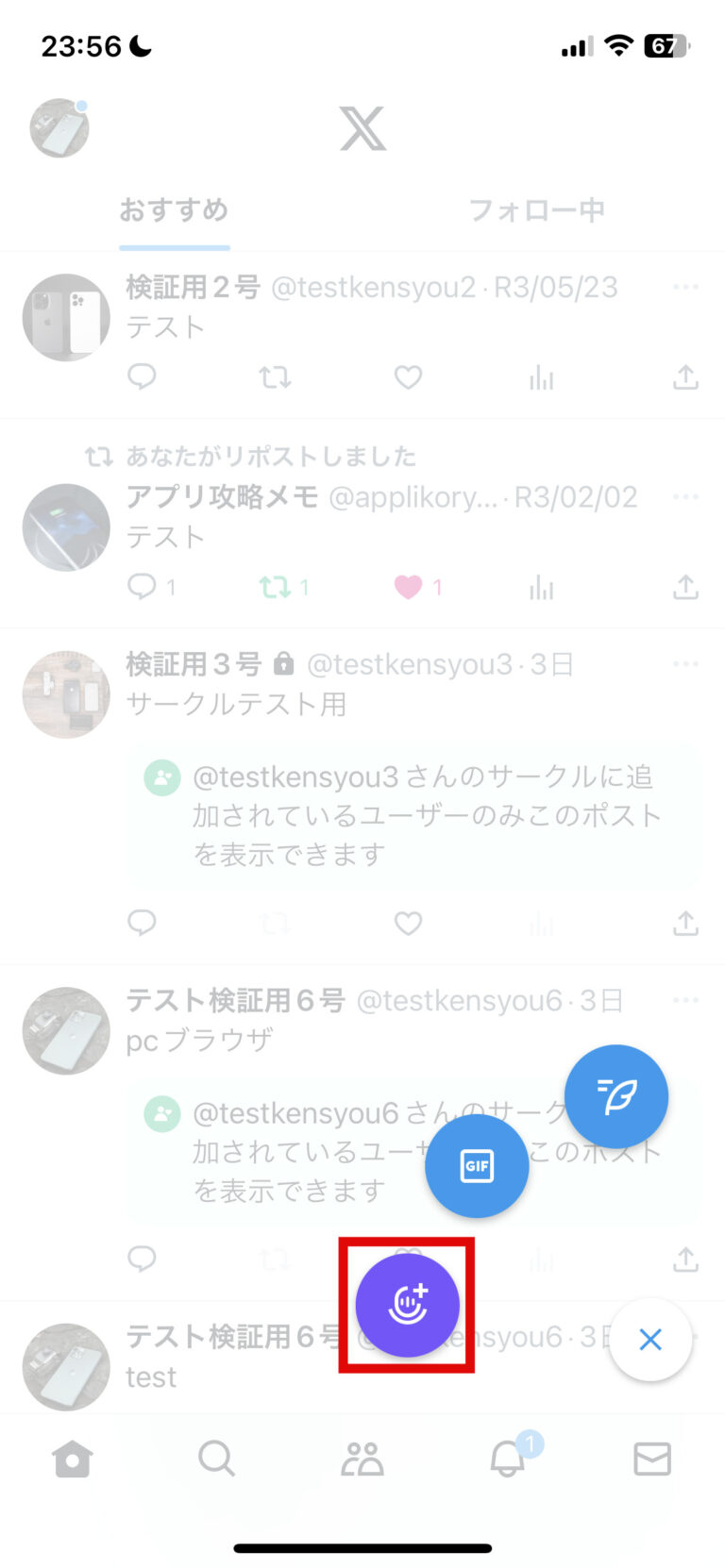
Task: Open 検証用2号's profile picture
Action: pos(66,318)
